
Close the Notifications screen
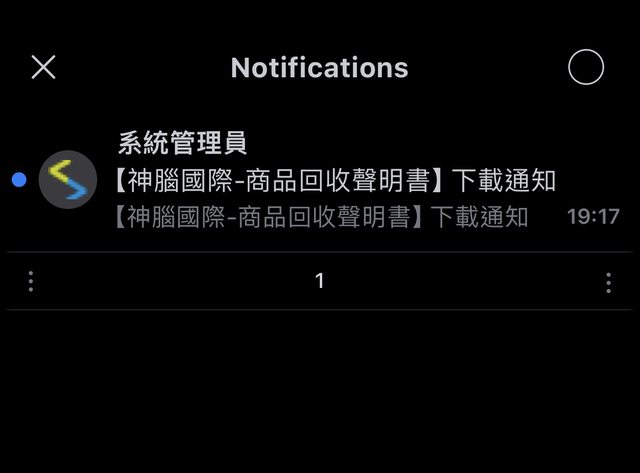pos(43,67)
